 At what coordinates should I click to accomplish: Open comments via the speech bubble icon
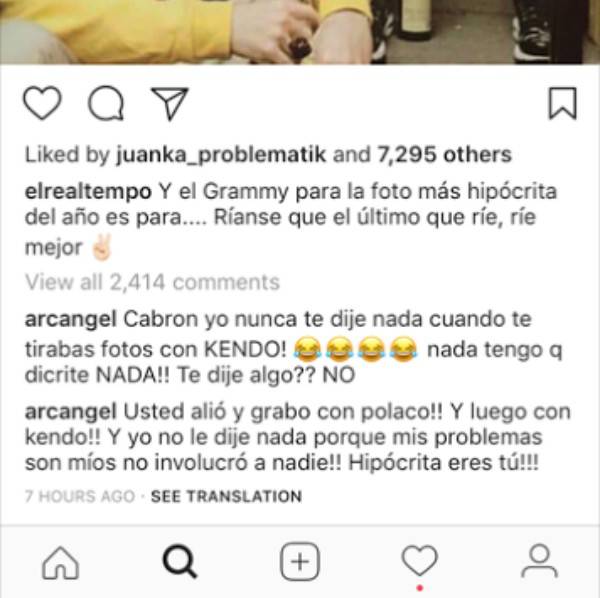[103, 104]
